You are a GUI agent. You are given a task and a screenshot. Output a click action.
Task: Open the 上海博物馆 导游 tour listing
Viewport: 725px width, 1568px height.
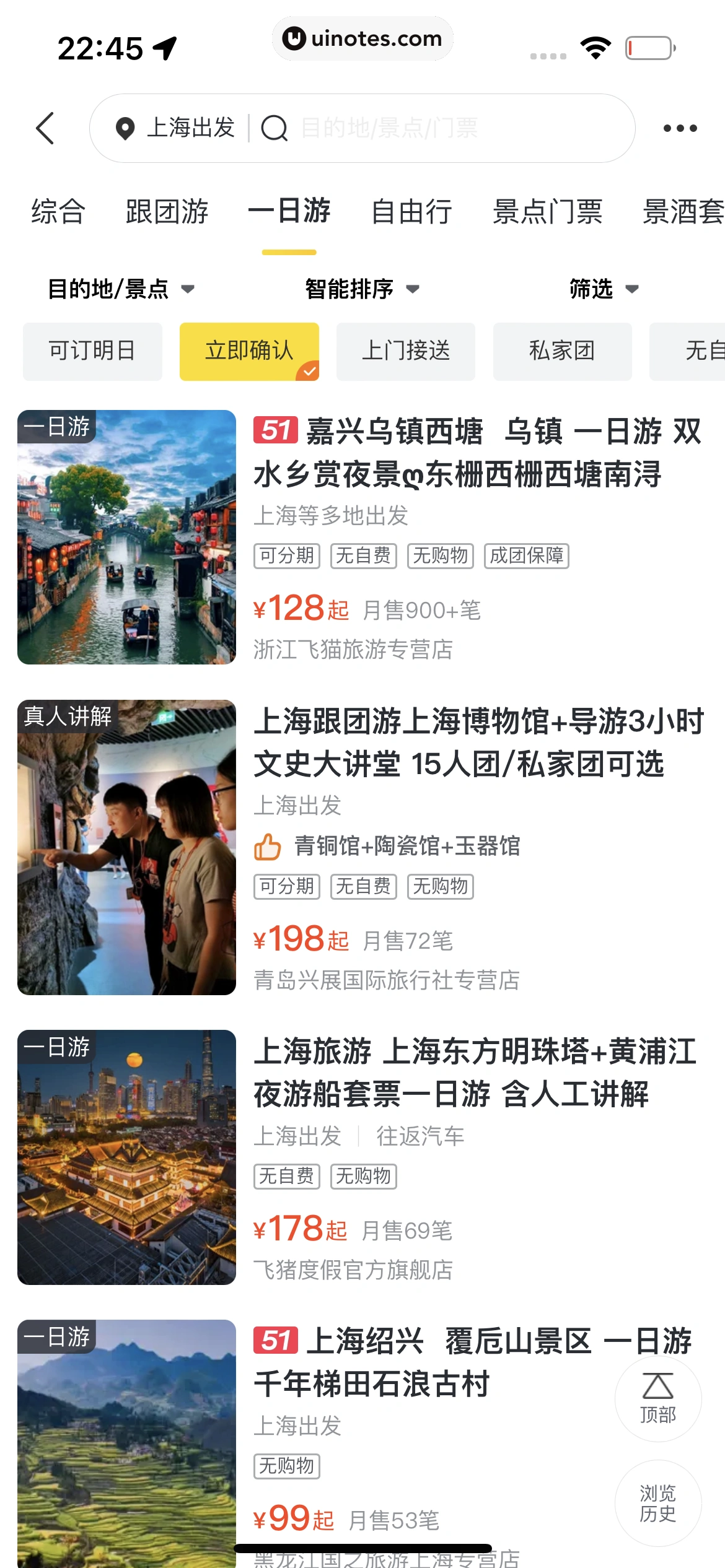[x=477, y=743]
